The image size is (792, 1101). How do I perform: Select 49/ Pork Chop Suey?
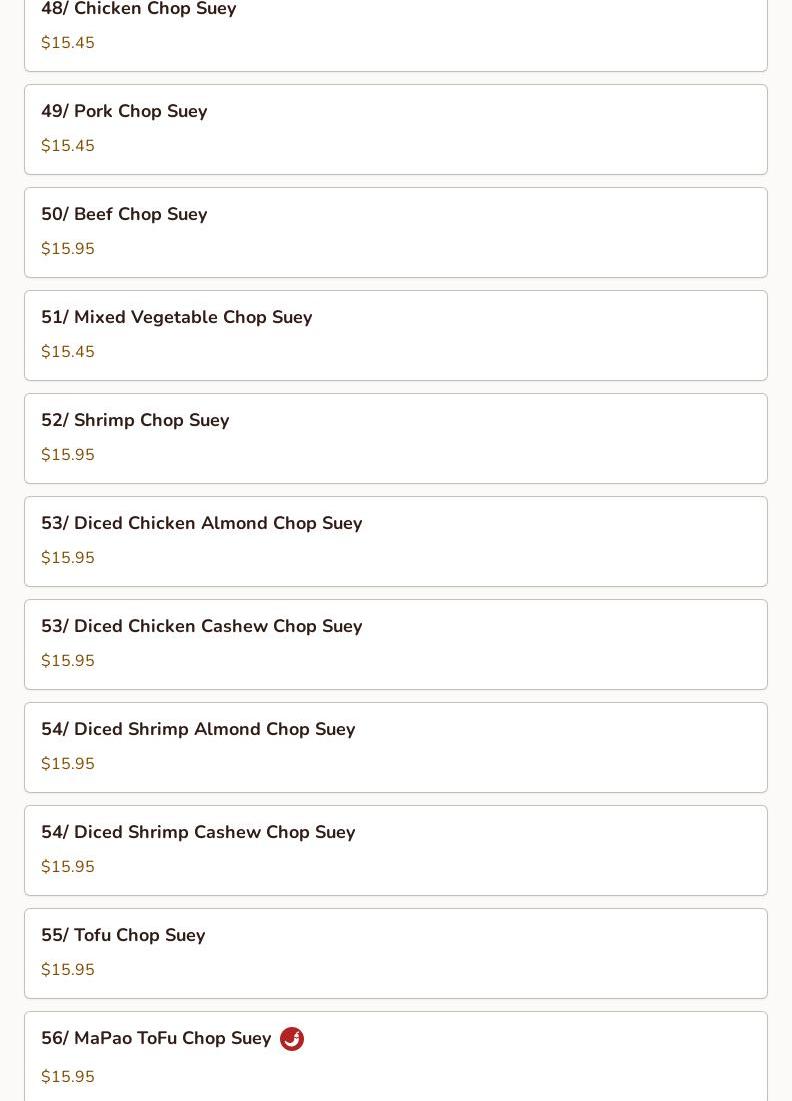click(x=395, y=129)
